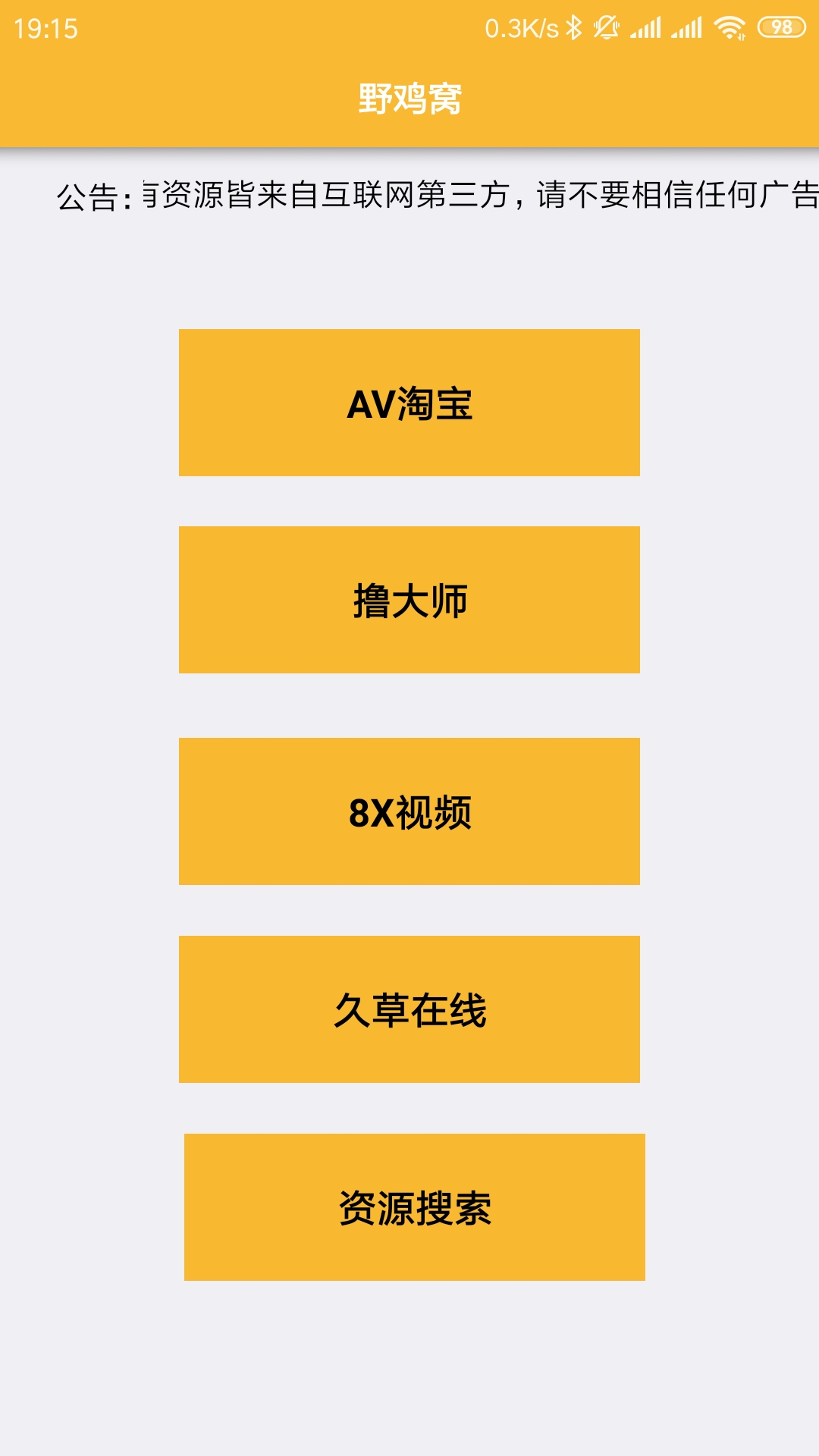This screenshot has width=819, height=1456.
Task: Open the AV淘宝 button
Action: coord(409,403)
